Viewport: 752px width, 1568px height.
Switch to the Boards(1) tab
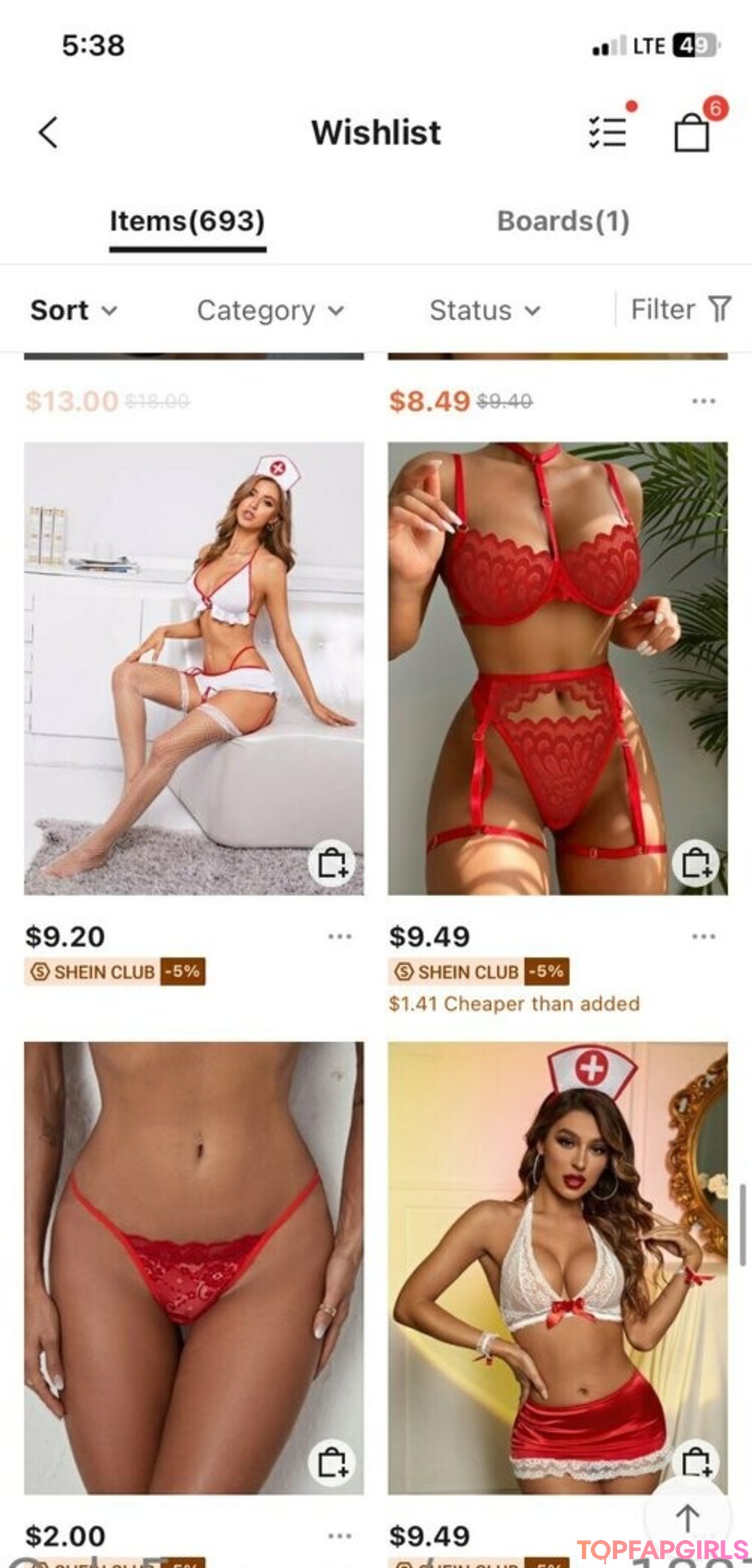[563, 222]
